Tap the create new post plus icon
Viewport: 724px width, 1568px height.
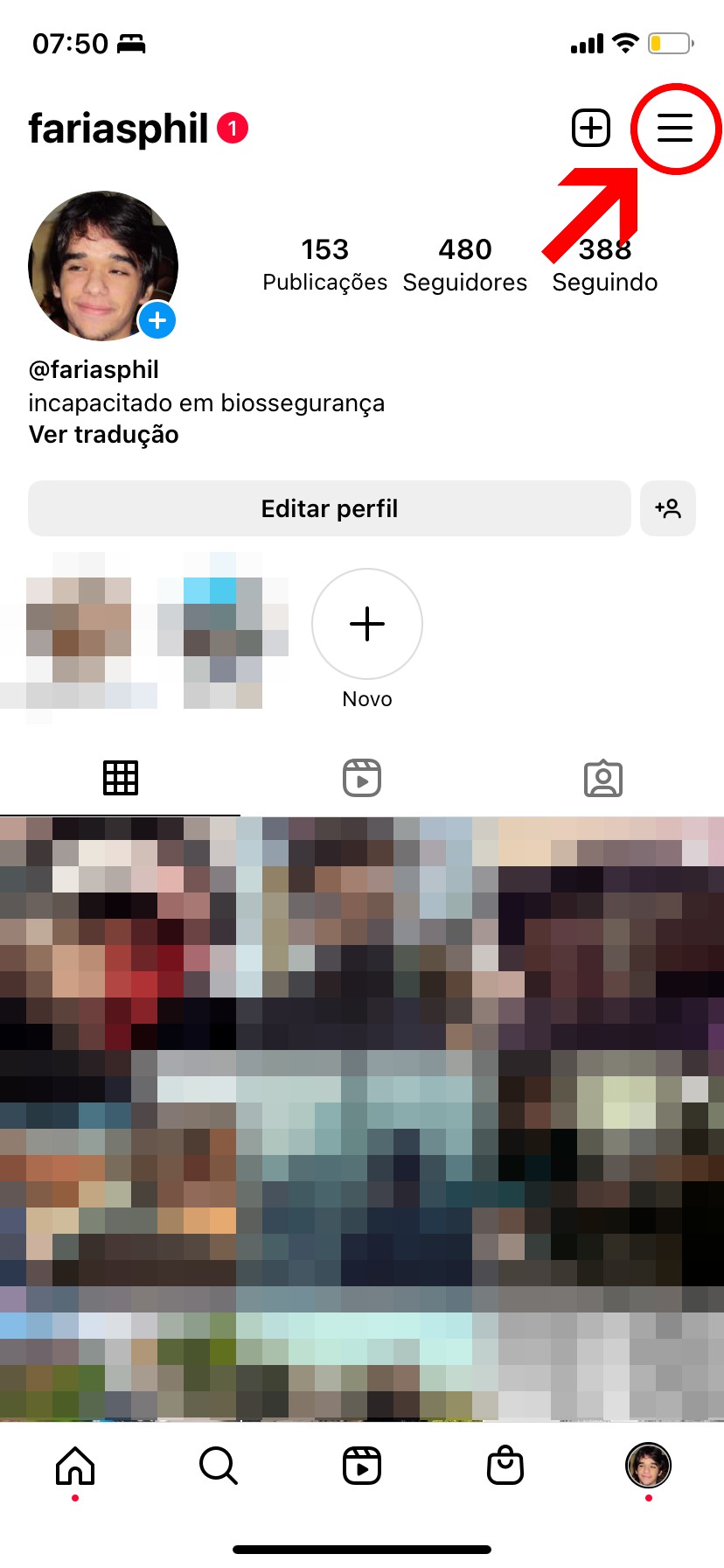[591, 129]
